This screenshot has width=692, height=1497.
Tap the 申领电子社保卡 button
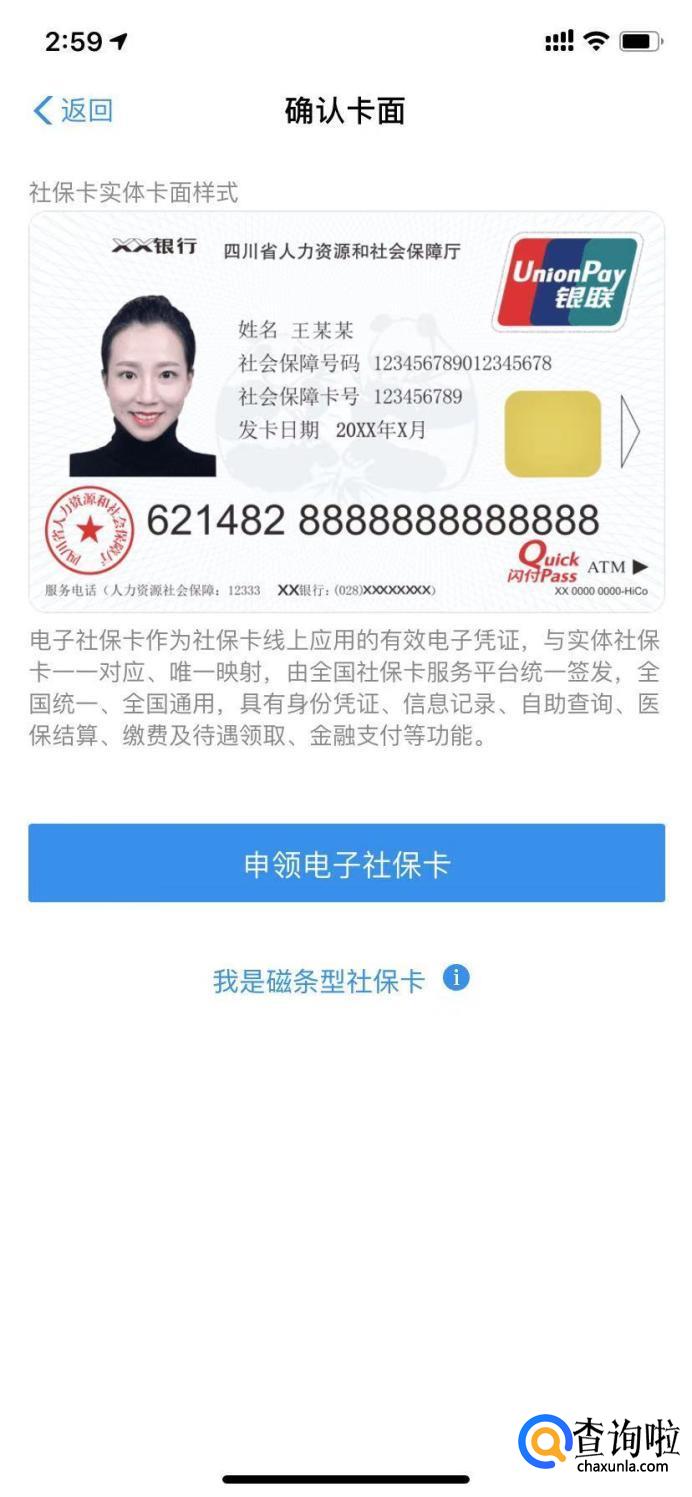tap(346, 864)
